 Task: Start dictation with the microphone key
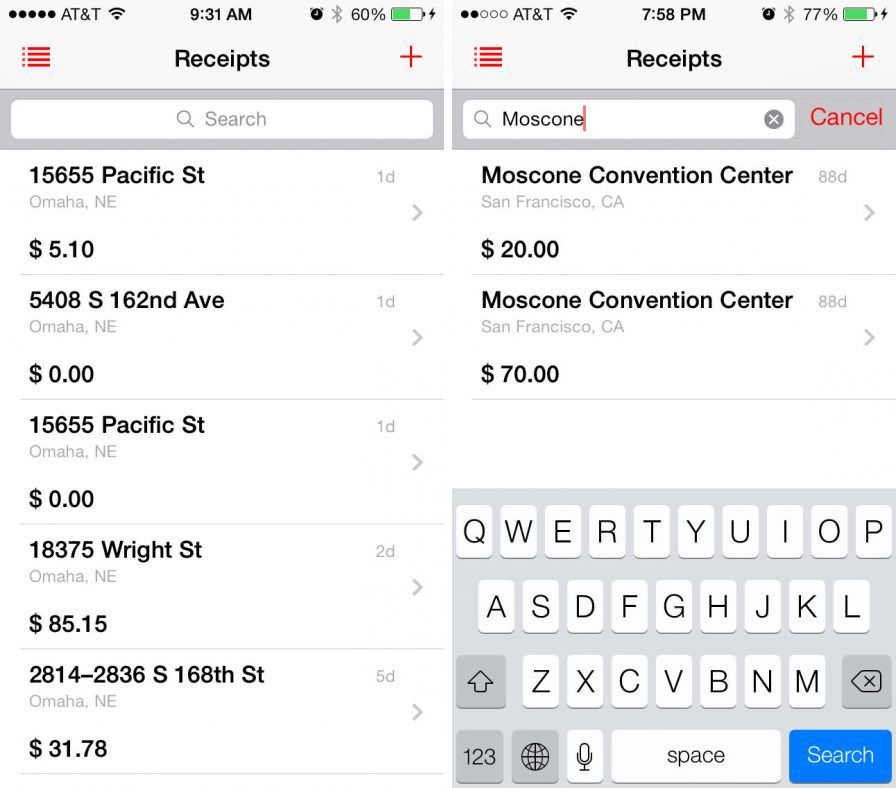pyautogui.click(x=584, y=756)
